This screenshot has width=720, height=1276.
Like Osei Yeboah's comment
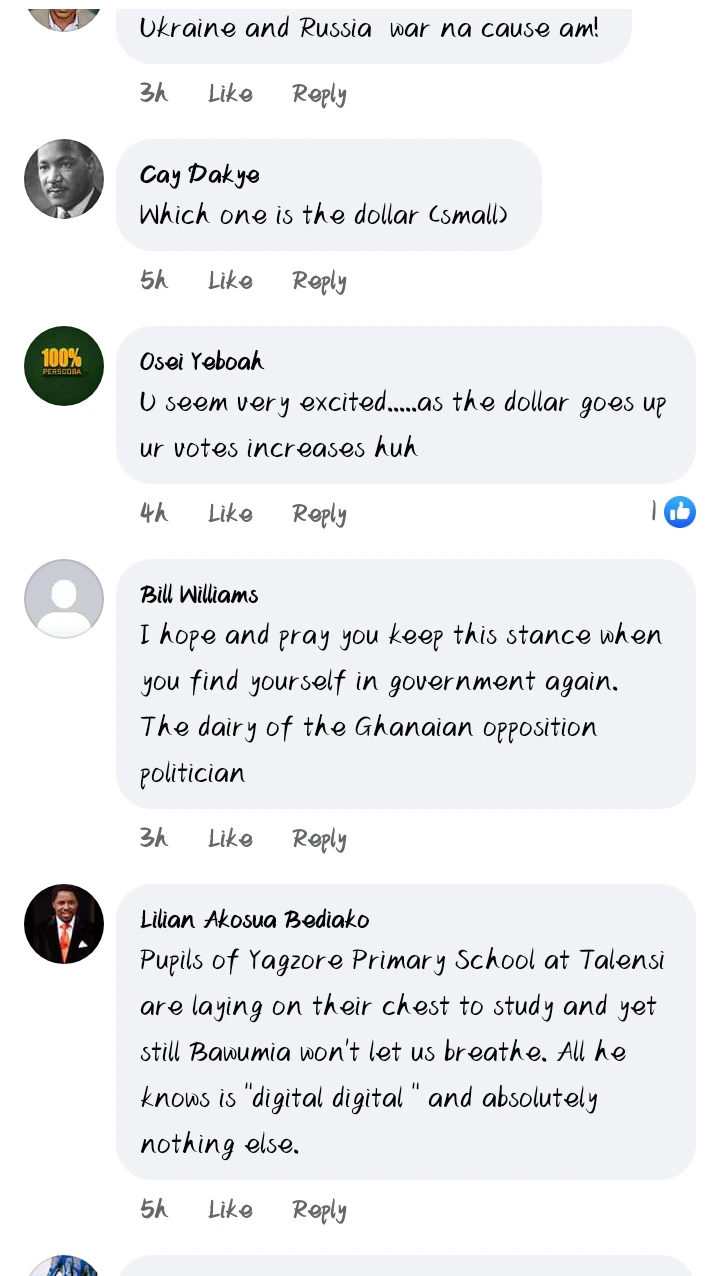pos(230,514)
